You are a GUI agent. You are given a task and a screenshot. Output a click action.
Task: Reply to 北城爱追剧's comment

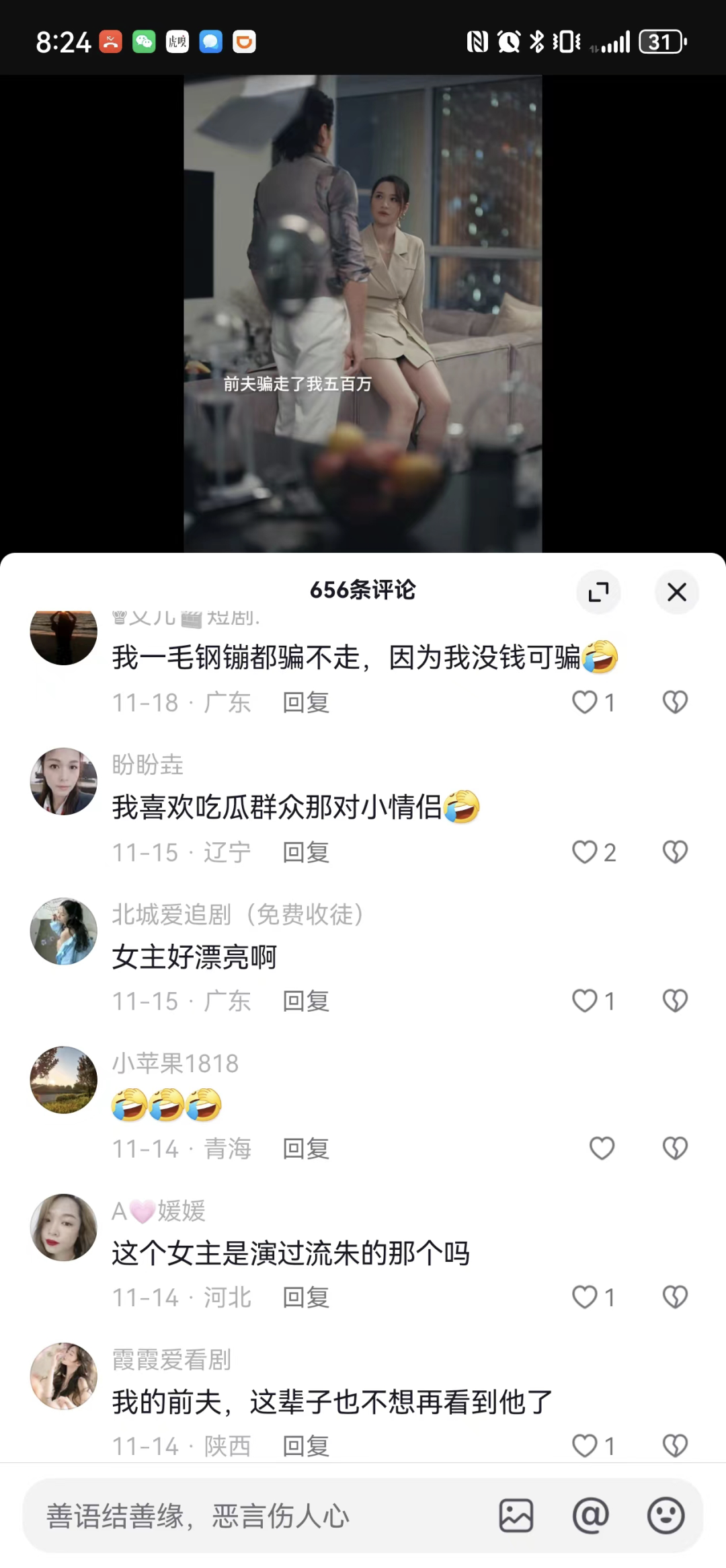[x=306, y=1002]
